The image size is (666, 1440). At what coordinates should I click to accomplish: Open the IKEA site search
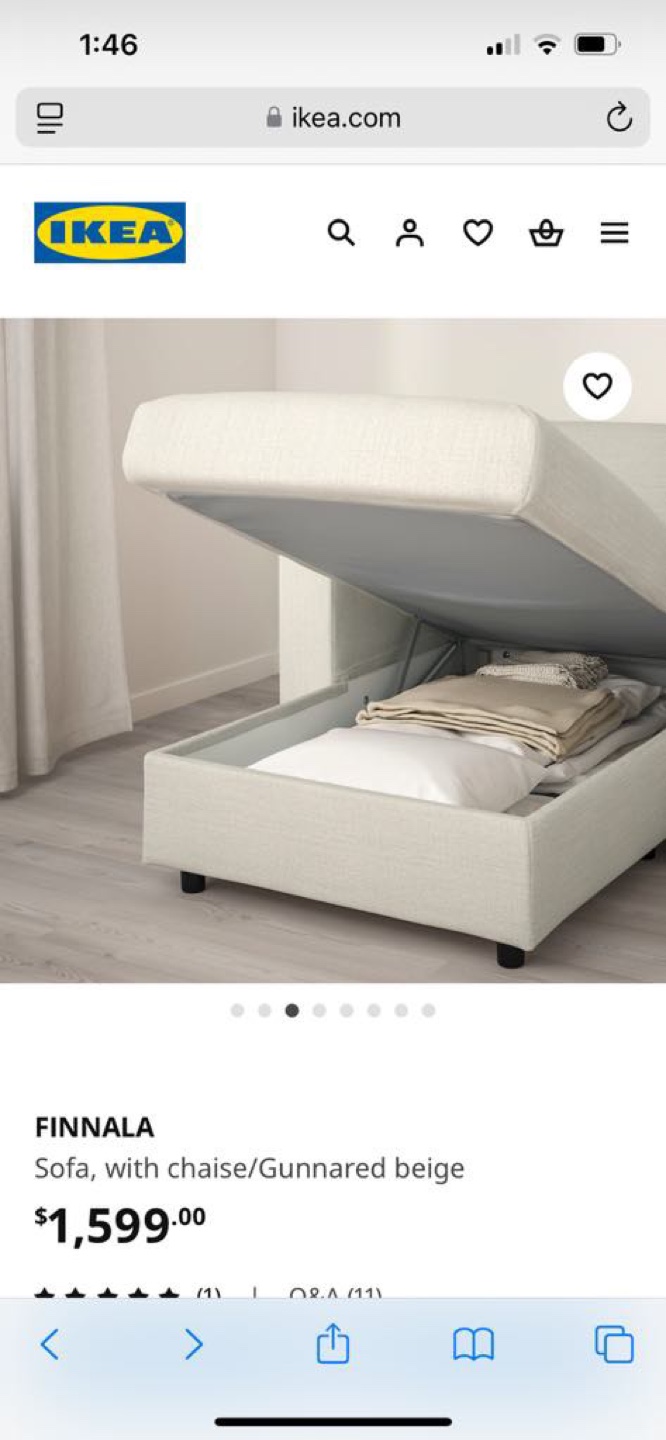341,233
